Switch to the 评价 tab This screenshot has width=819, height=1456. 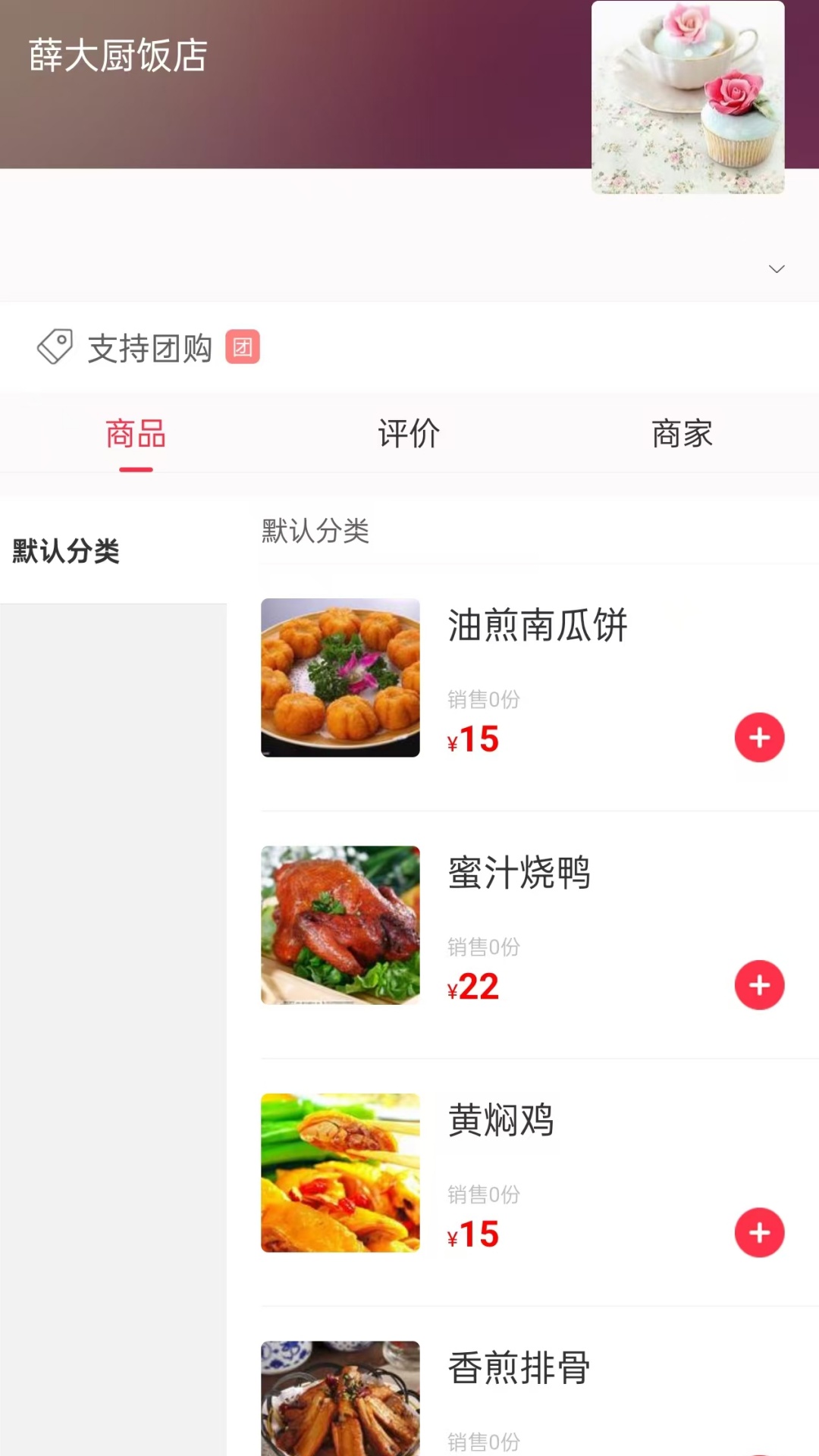click(408, 433)
